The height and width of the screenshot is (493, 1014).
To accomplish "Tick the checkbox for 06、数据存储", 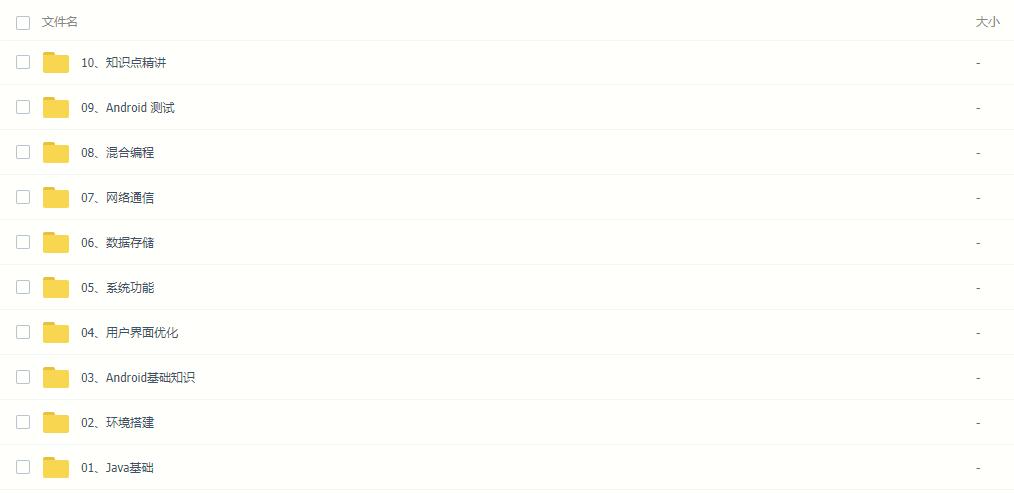I will click(x=23, y=242).
